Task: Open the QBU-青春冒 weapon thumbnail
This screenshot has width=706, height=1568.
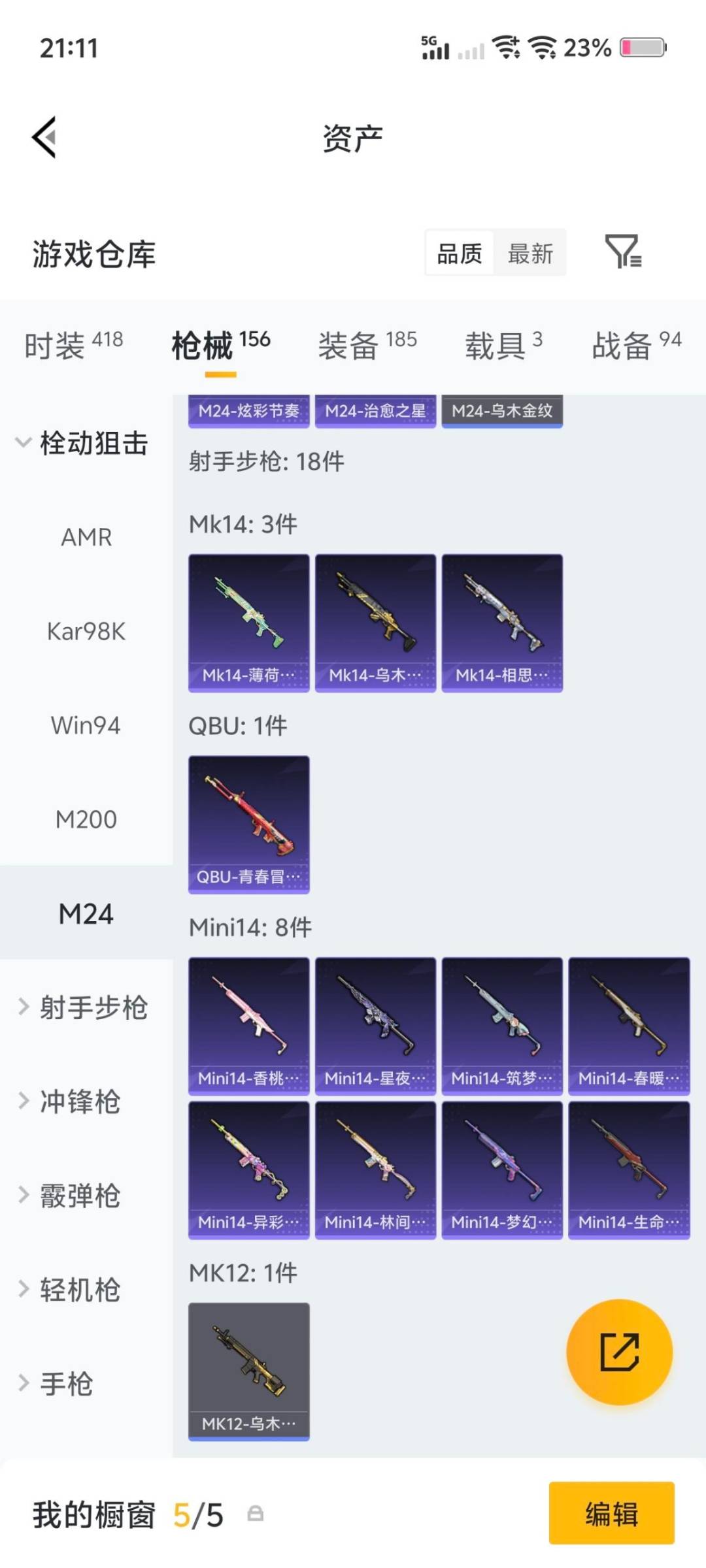Action: tap(248, 825)
